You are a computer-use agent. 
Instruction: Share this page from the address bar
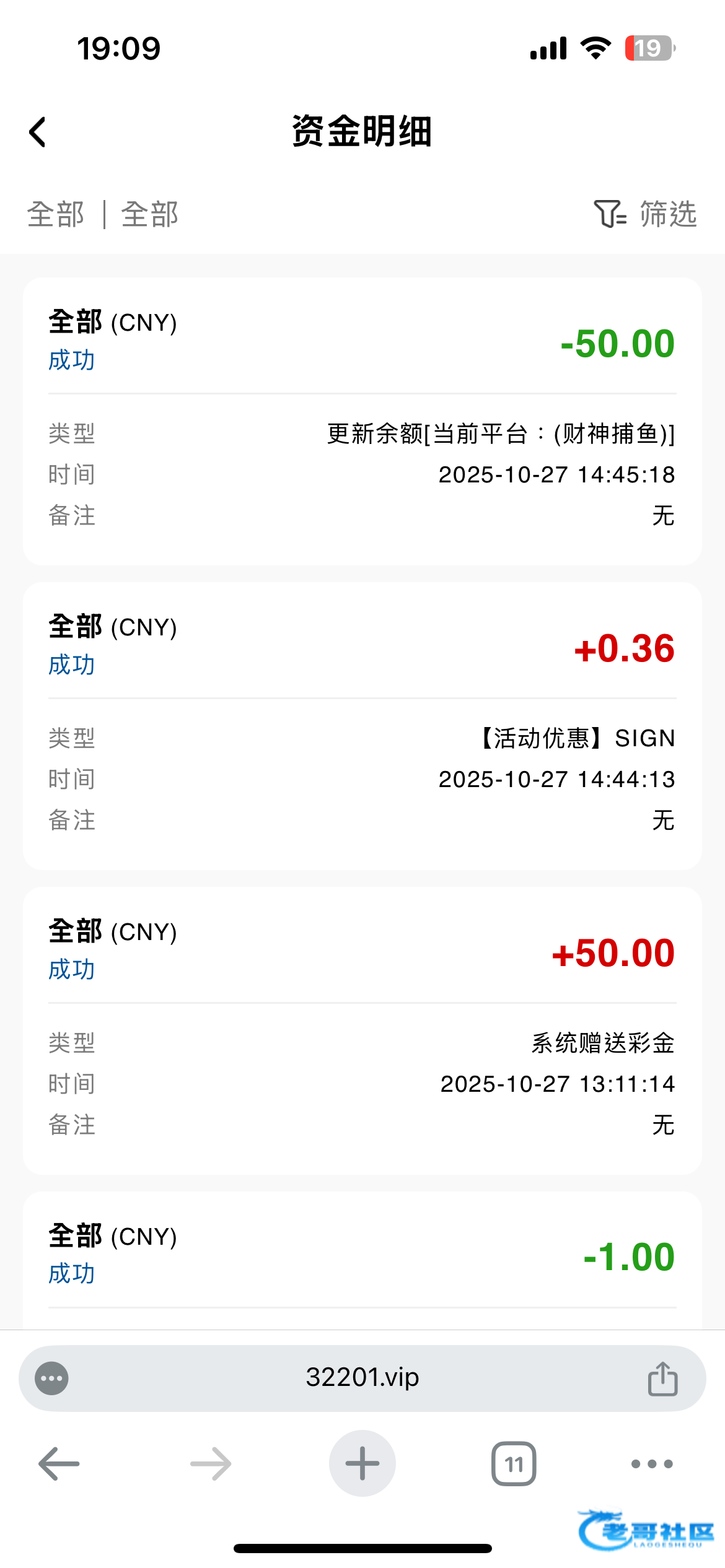click(662, 1379)
